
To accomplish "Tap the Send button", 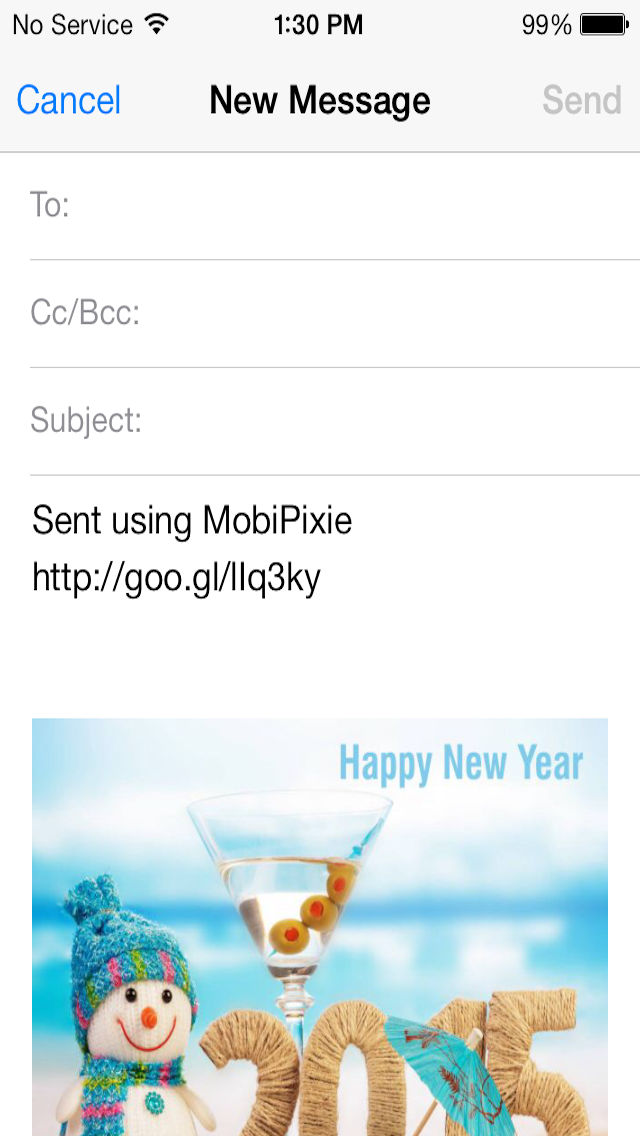I will click(581, 100).
